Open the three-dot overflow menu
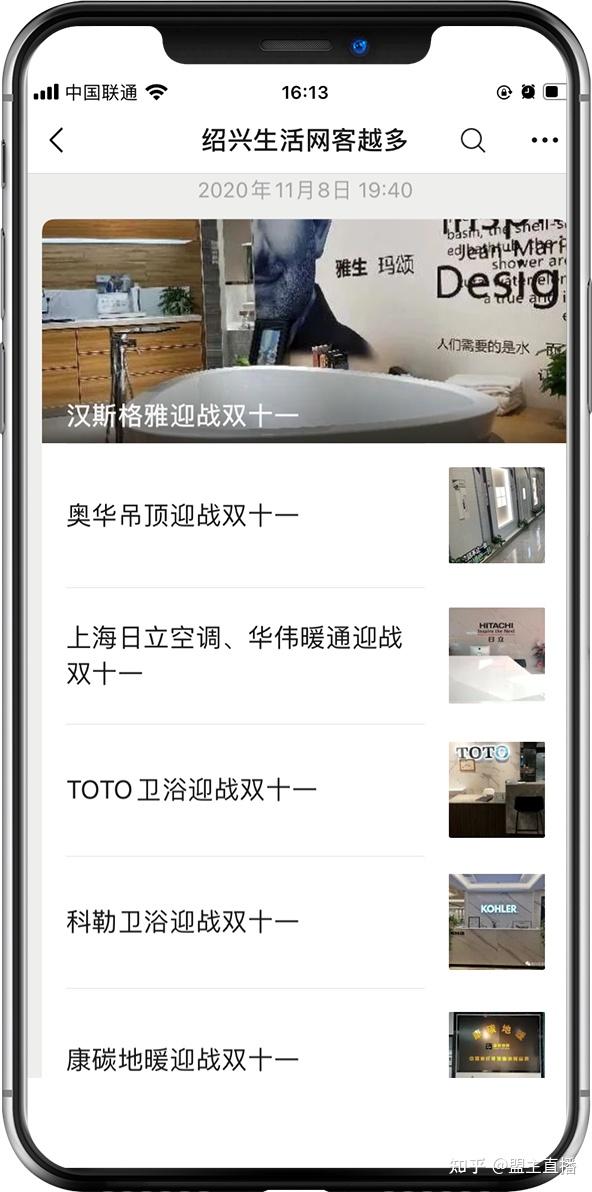592x1192 pixels. pos(545,140)
